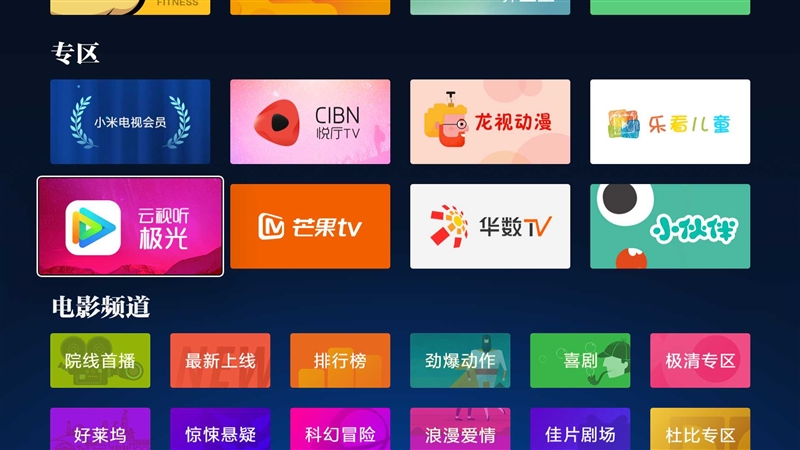The image size is (800, 450).
Task: Select the 小伙伴 tile
Action: click(x=670, y=226)
